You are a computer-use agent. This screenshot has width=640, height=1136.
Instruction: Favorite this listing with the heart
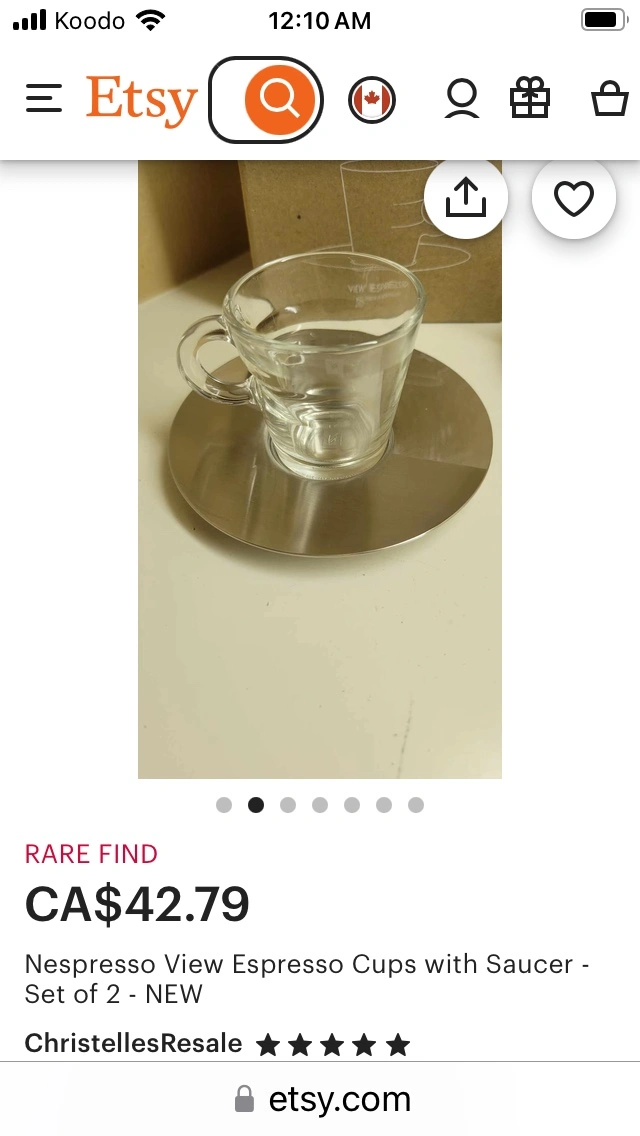tap(573, 200)
